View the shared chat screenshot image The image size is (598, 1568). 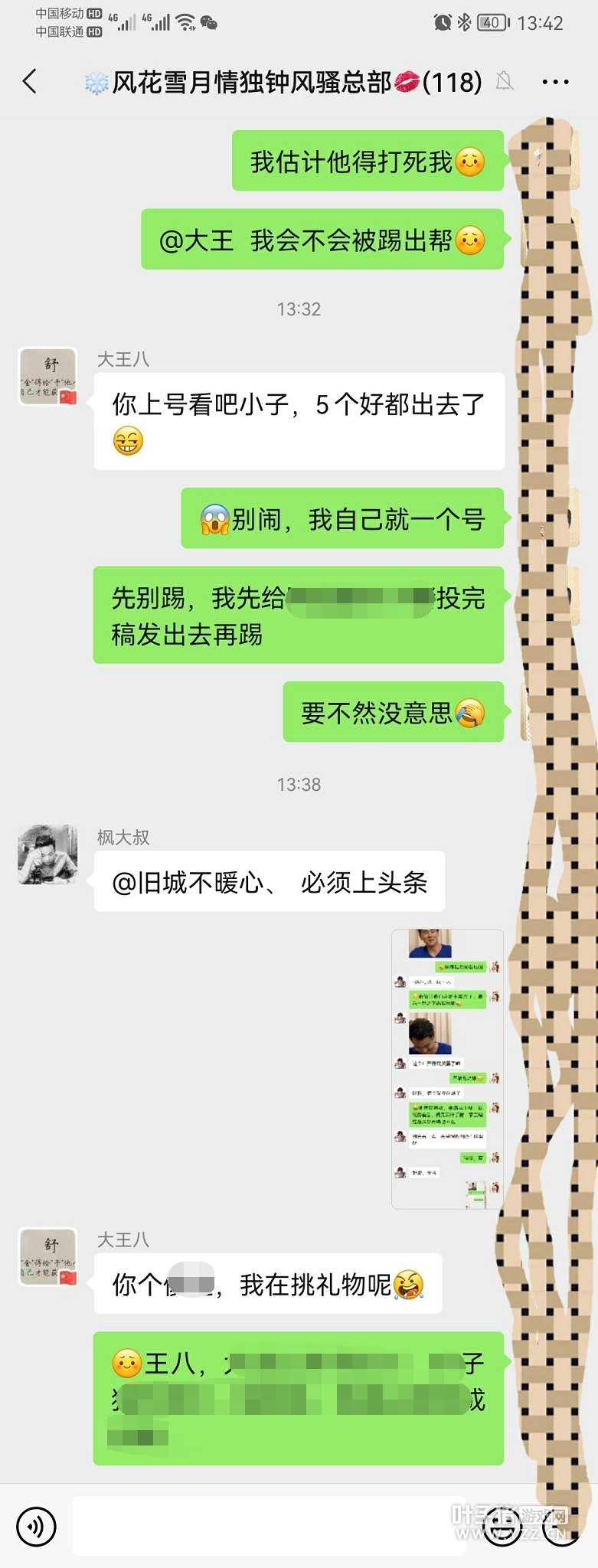(447, 1069)
